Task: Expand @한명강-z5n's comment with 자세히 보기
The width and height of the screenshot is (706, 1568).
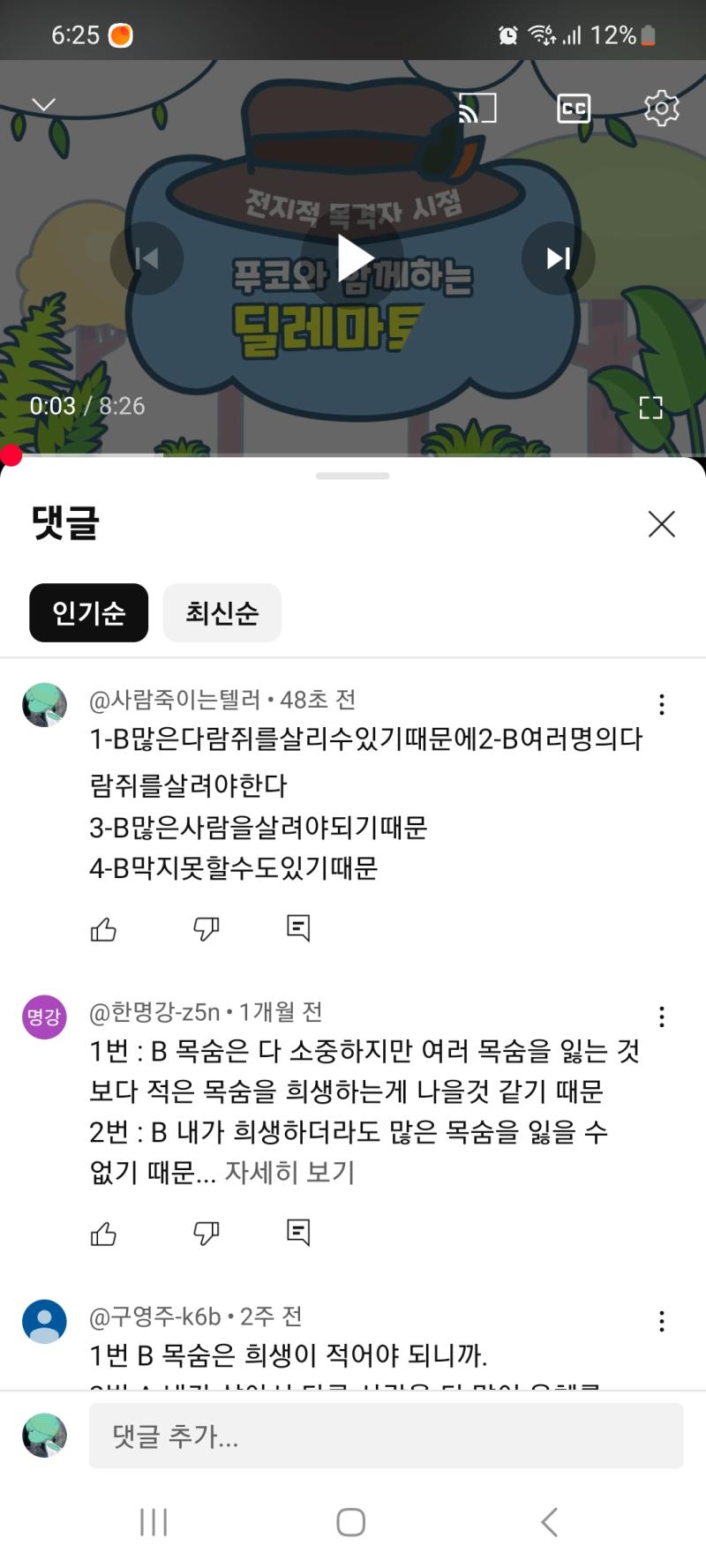Action: point(289,1172)
